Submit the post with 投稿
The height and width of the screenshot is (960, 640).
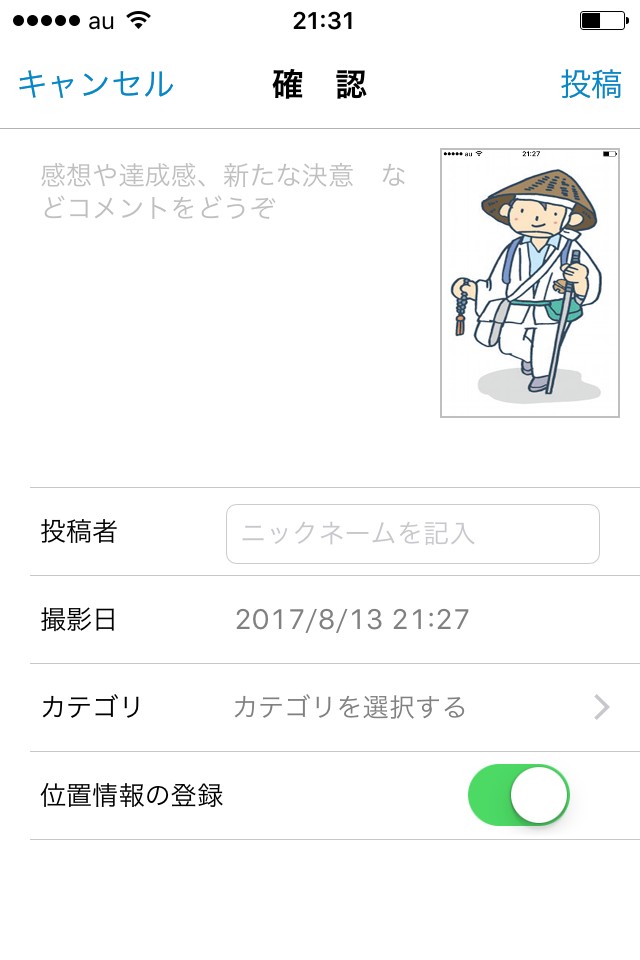pos(591,85)
